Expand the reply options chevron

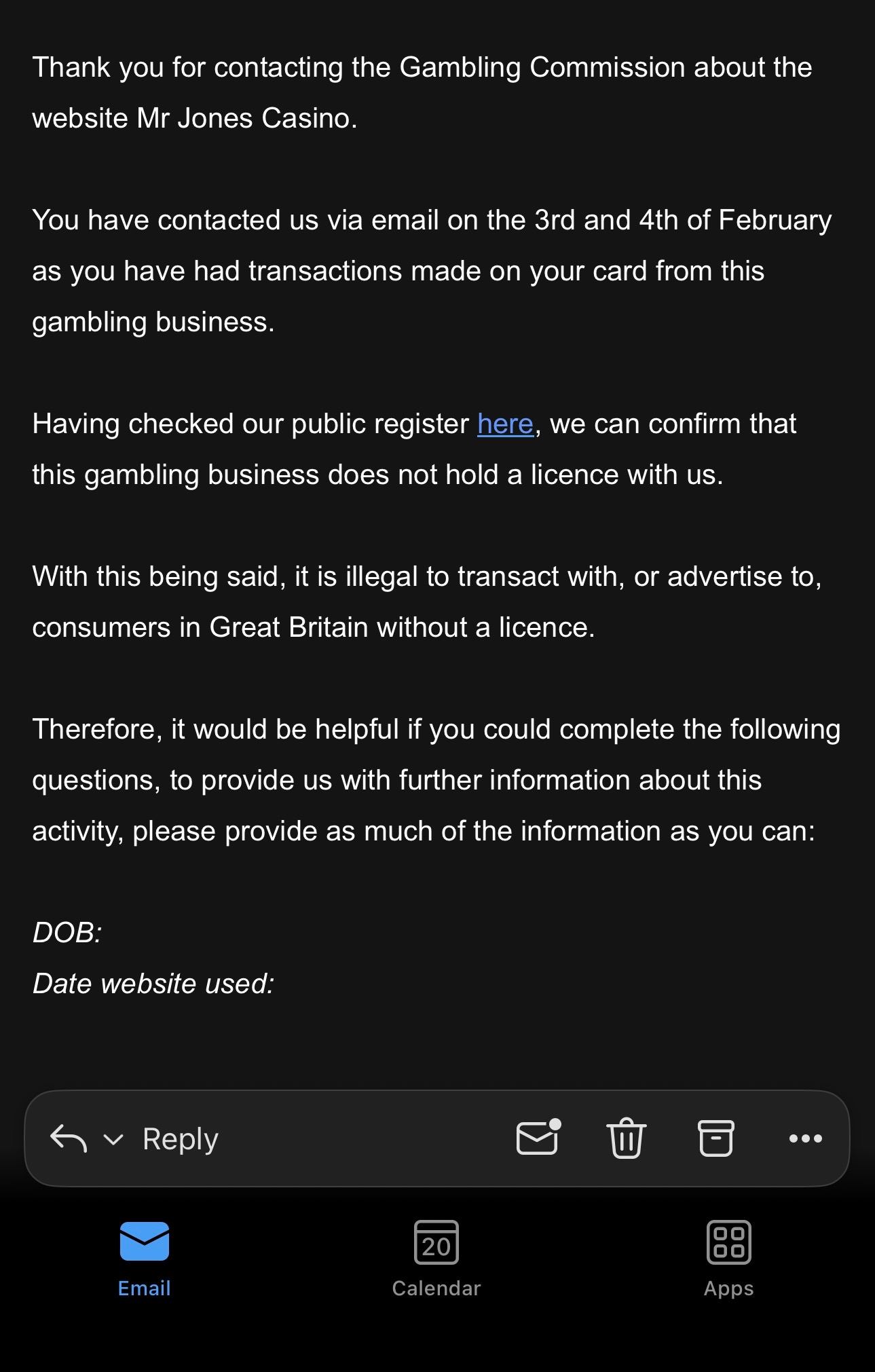point(113,1138)
